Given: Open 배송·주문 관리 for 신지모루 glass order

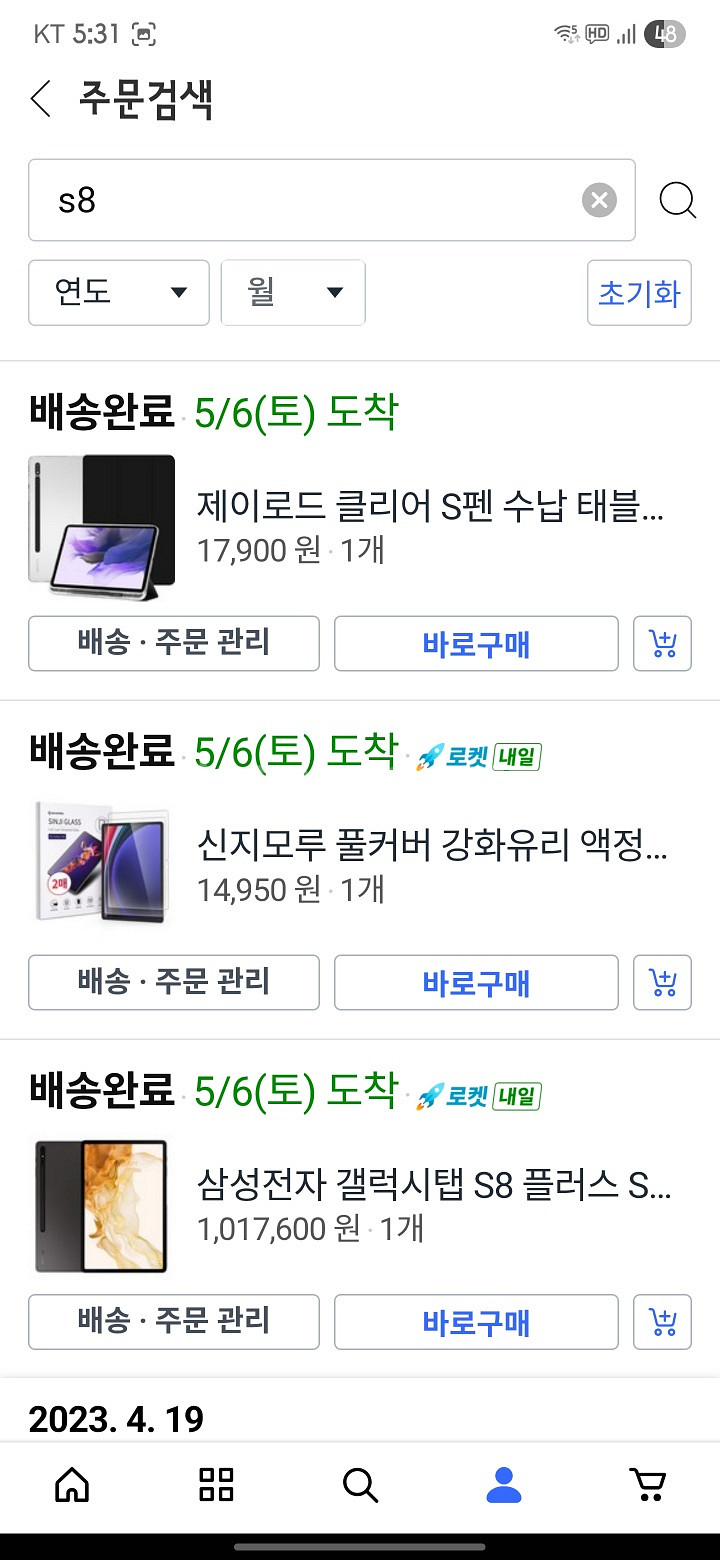Looking at the screenshot, I should click(173, 983).
